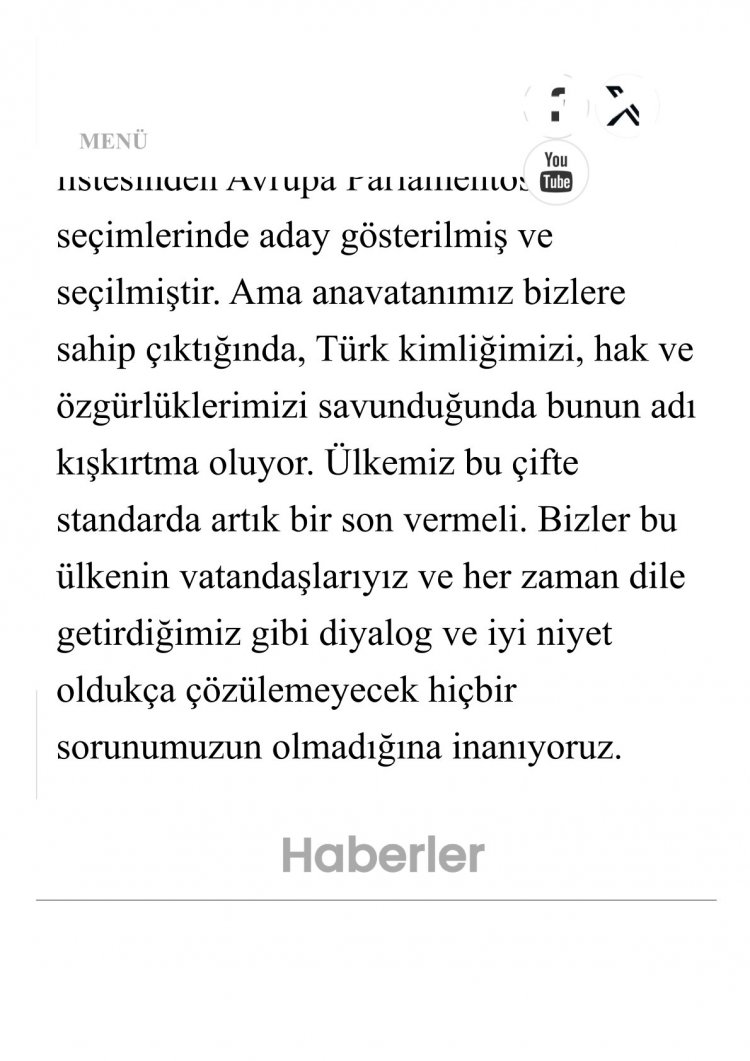Visit the YouTube channel icon
Screen dimensions: 750x1061
tap(556, 172)
